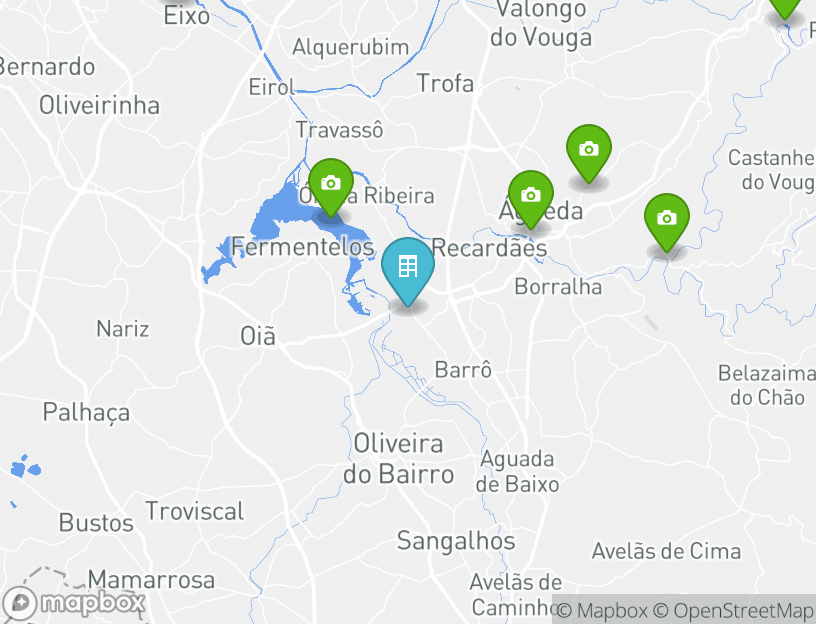
Task: Open the camera pin northeast of Águeda
Action: coord(589,150)
